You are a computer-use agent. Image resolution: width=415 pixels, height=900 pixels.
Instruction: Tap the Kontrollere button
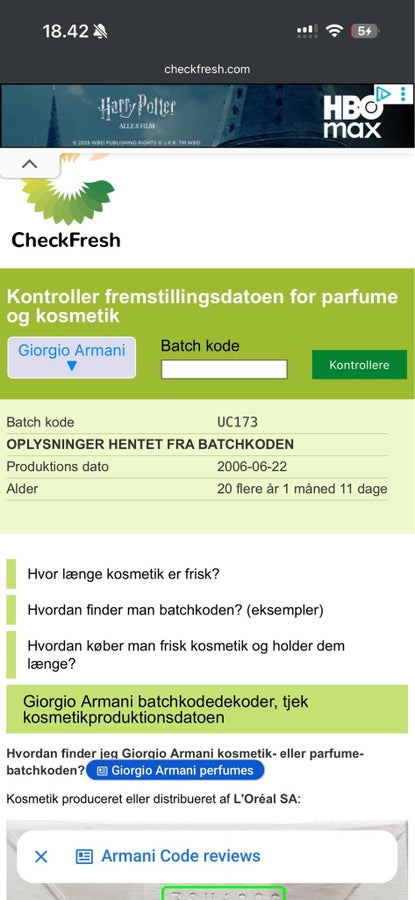359,365
